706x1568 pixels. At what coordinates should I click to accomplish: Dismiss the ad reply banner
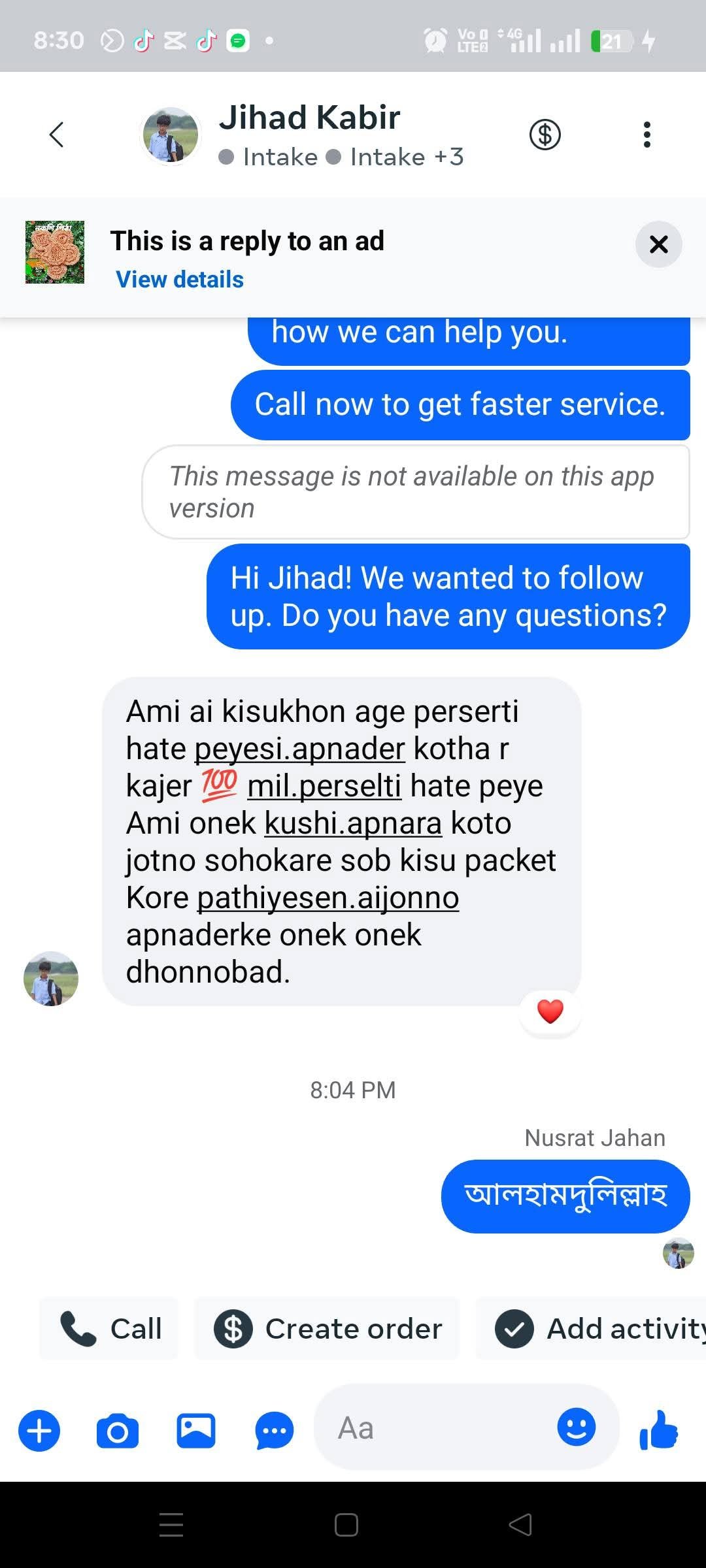click(x=658, y=244)
